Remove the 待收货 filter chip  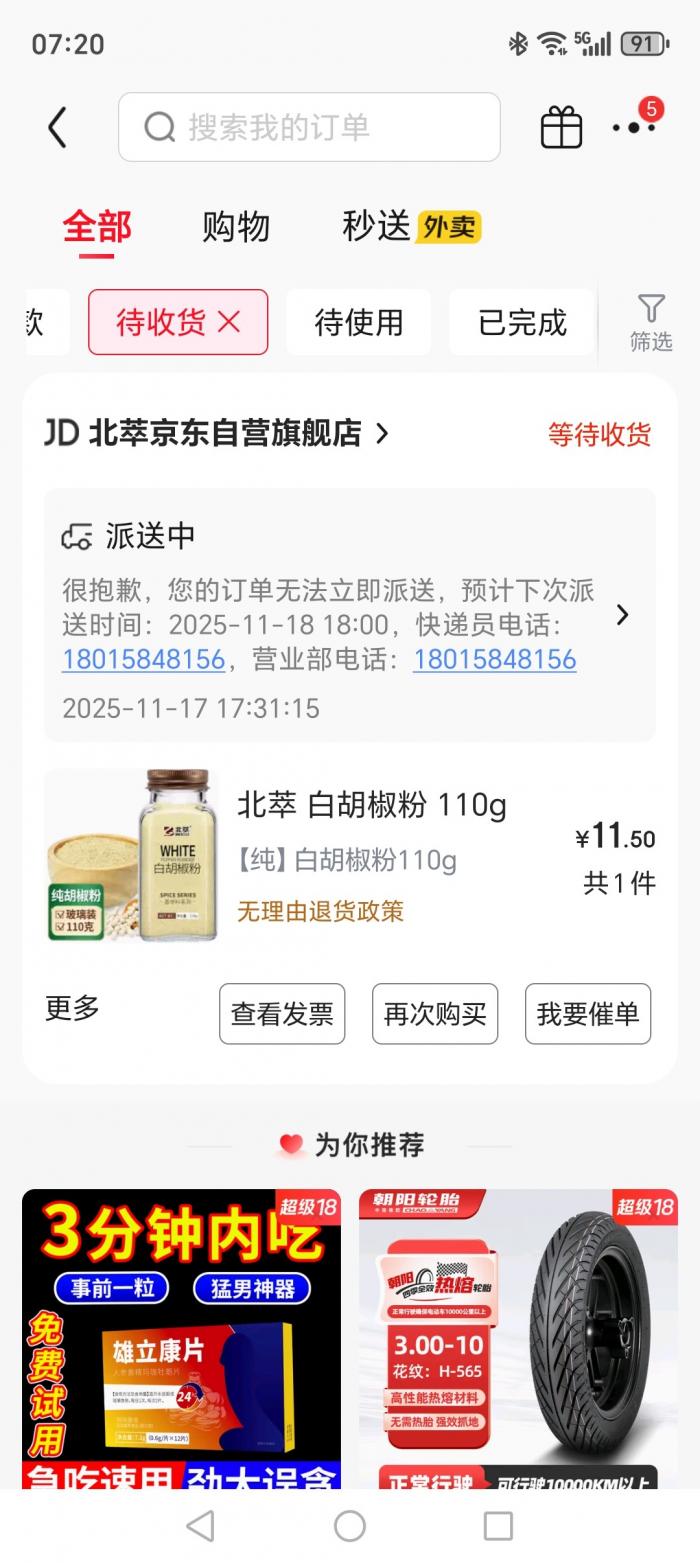tap(230, 322)
